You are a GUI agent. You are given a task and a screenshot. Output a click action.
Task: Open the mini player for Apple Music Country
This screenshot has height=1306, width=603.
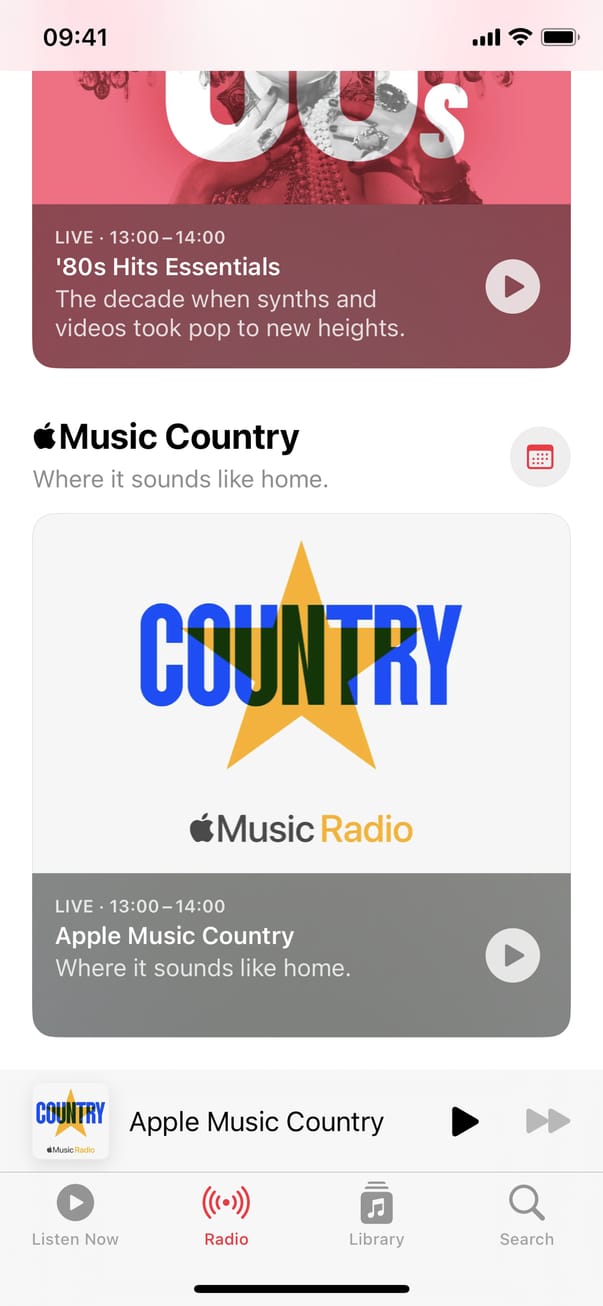[x=256, y=1122]
